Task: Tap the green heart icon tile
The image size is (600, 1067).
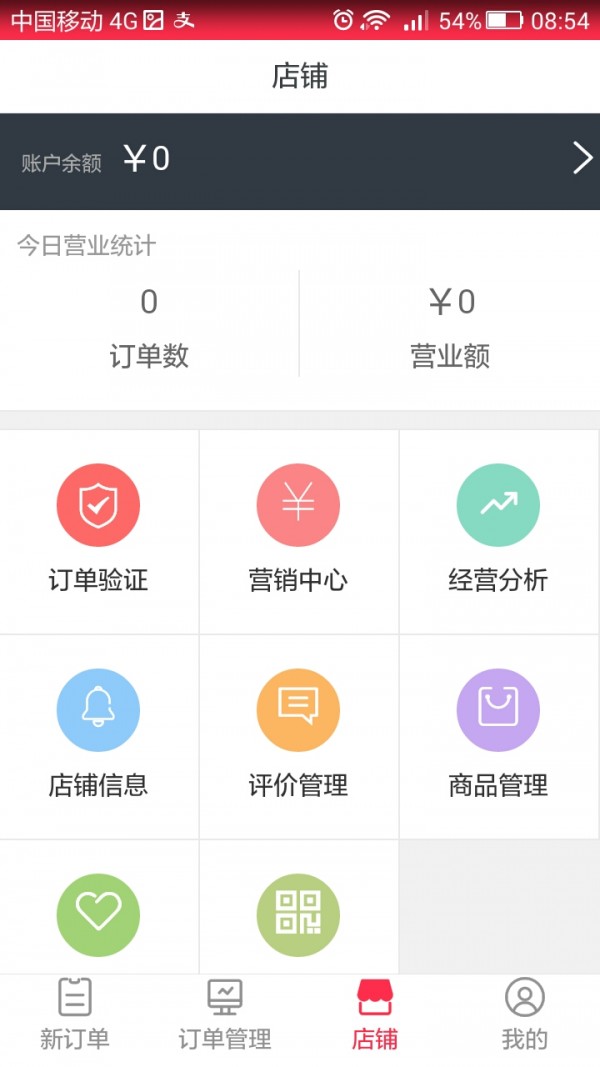Action: click(x=98, y=914)
